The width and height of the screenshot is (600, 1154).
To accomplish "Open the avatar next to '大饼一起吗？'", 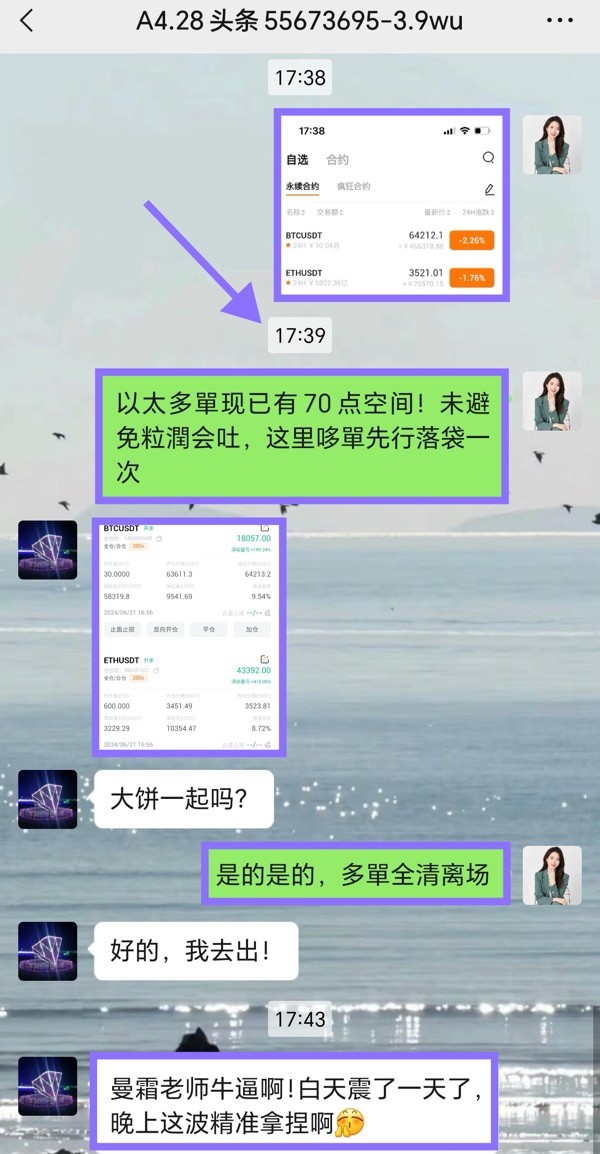I will click(48, 798).
